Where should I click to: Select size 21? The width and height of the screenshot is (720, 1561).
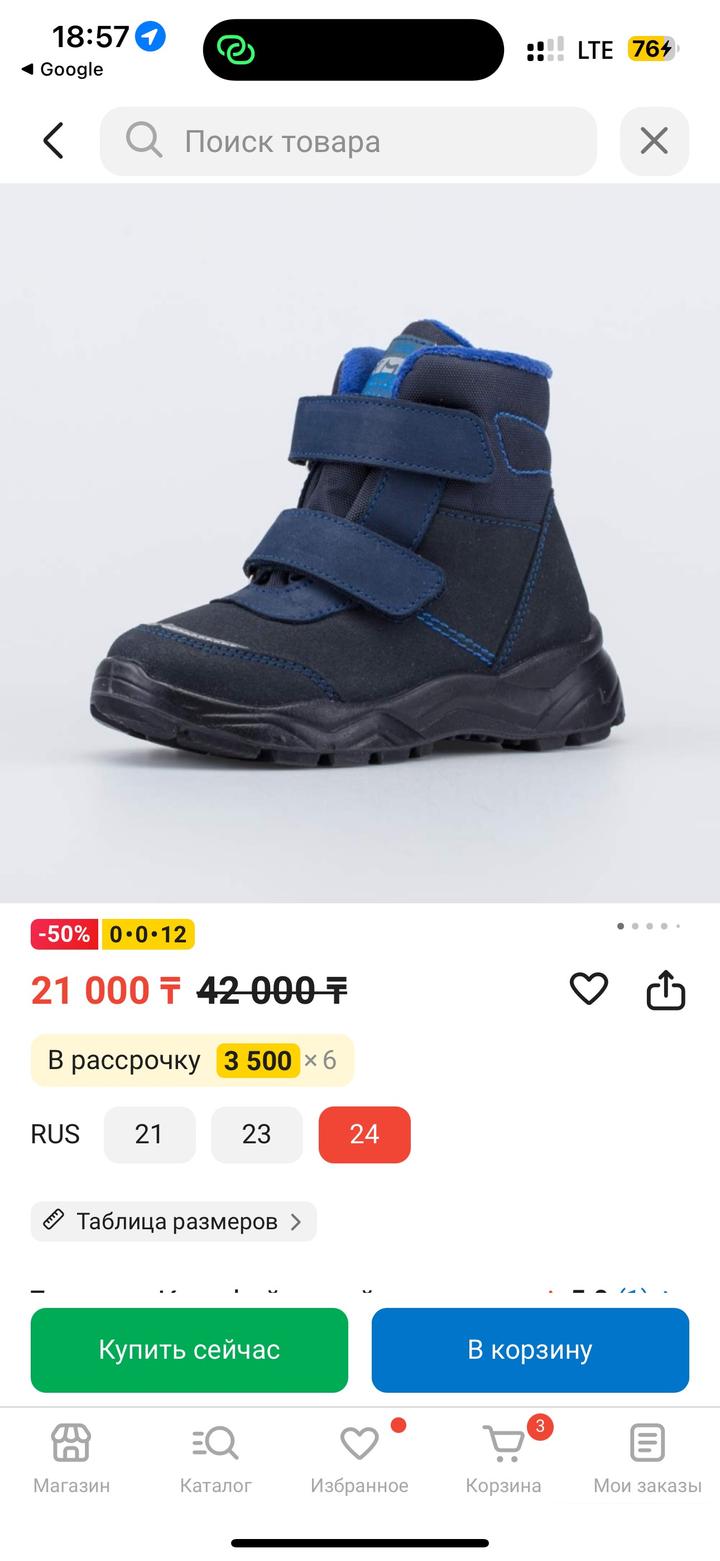tap(149, 1134)
